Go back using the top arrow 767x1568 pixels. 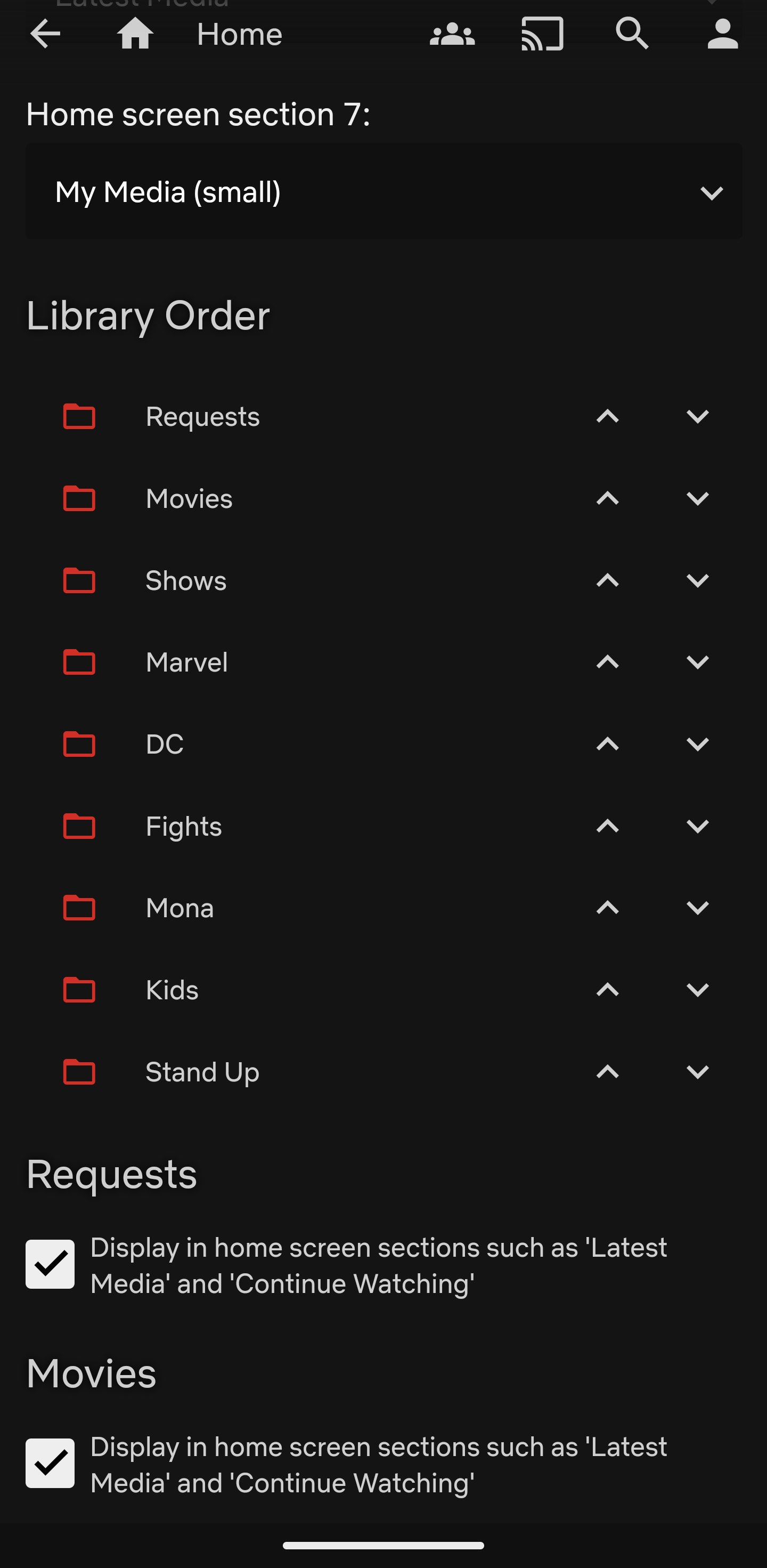(x=45, y=34)
